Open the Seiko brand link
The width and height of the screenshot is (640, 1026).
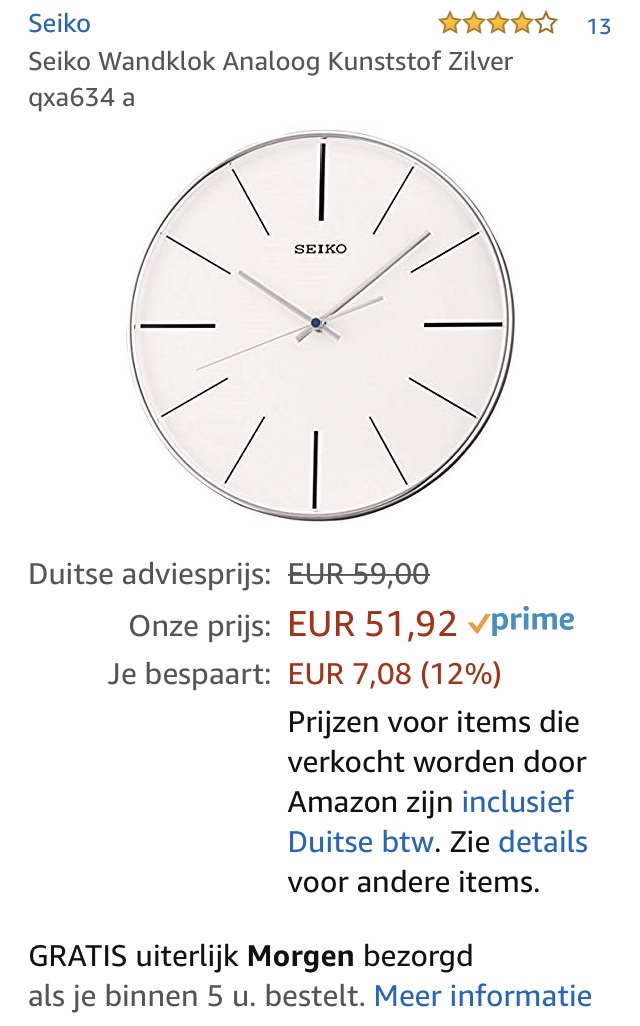coord(59,24)
